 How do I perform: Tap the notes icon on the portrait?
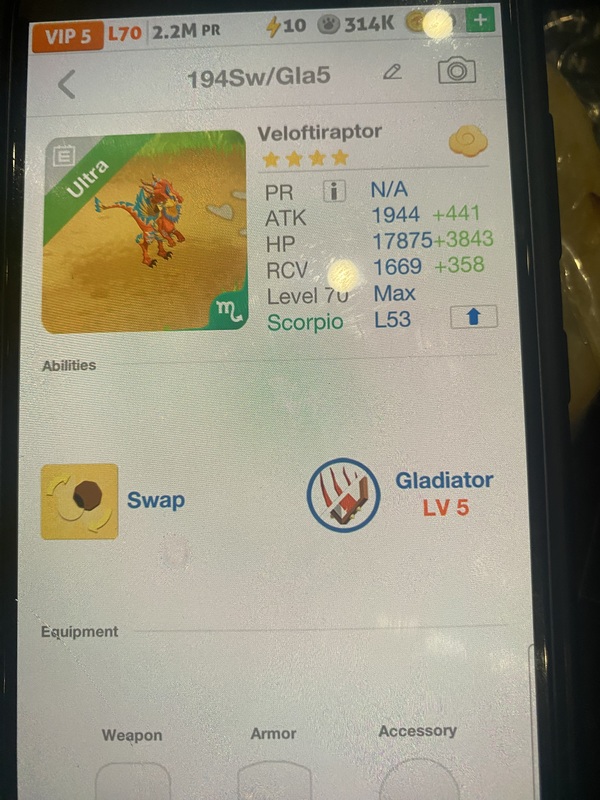62,157
